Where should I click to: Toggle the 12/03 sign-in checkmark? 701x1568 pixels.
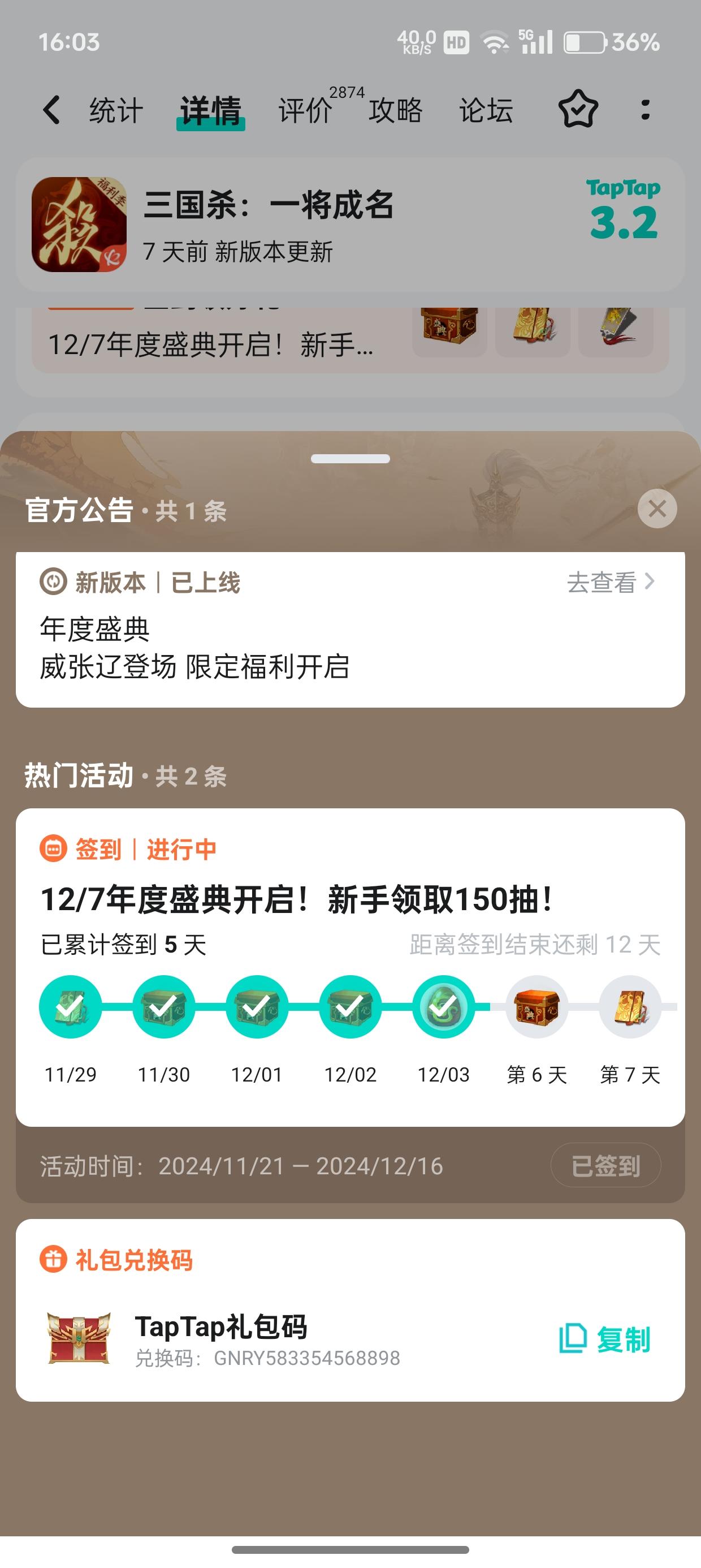click(443, 1007)
